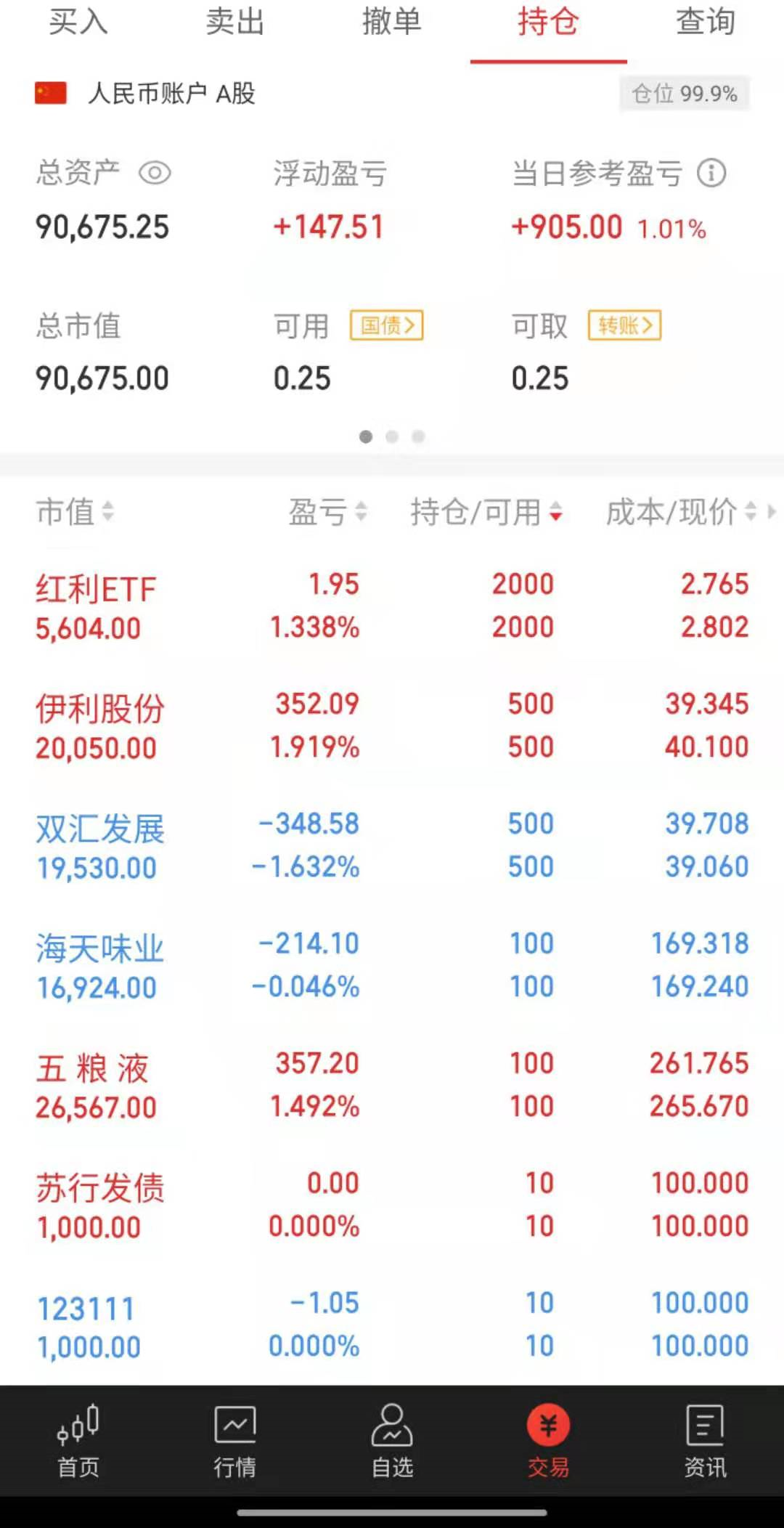Screen dimensions: 784x1528
Task: View the 双汇发展 holding details
Action: (392, 846)
